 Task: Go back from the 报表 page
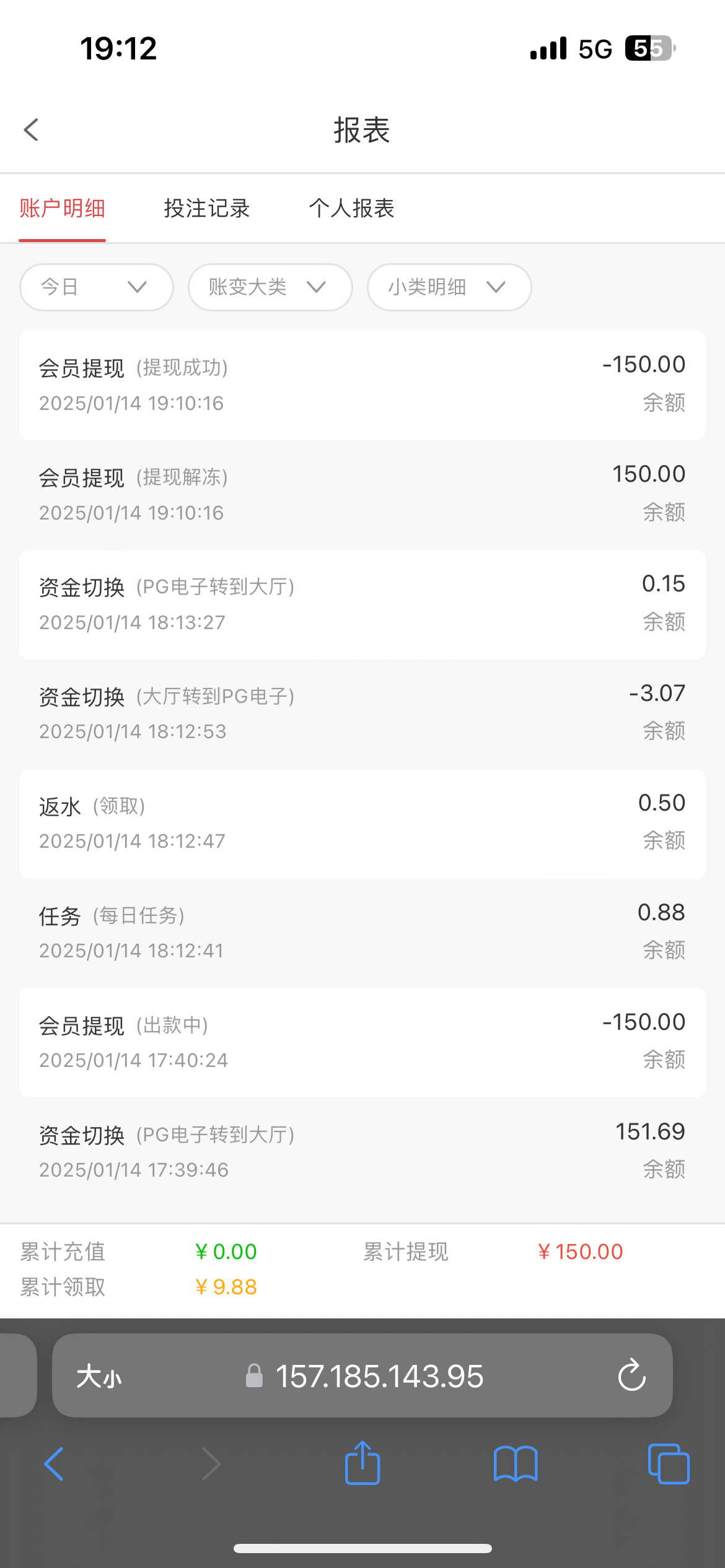[32, 130]
